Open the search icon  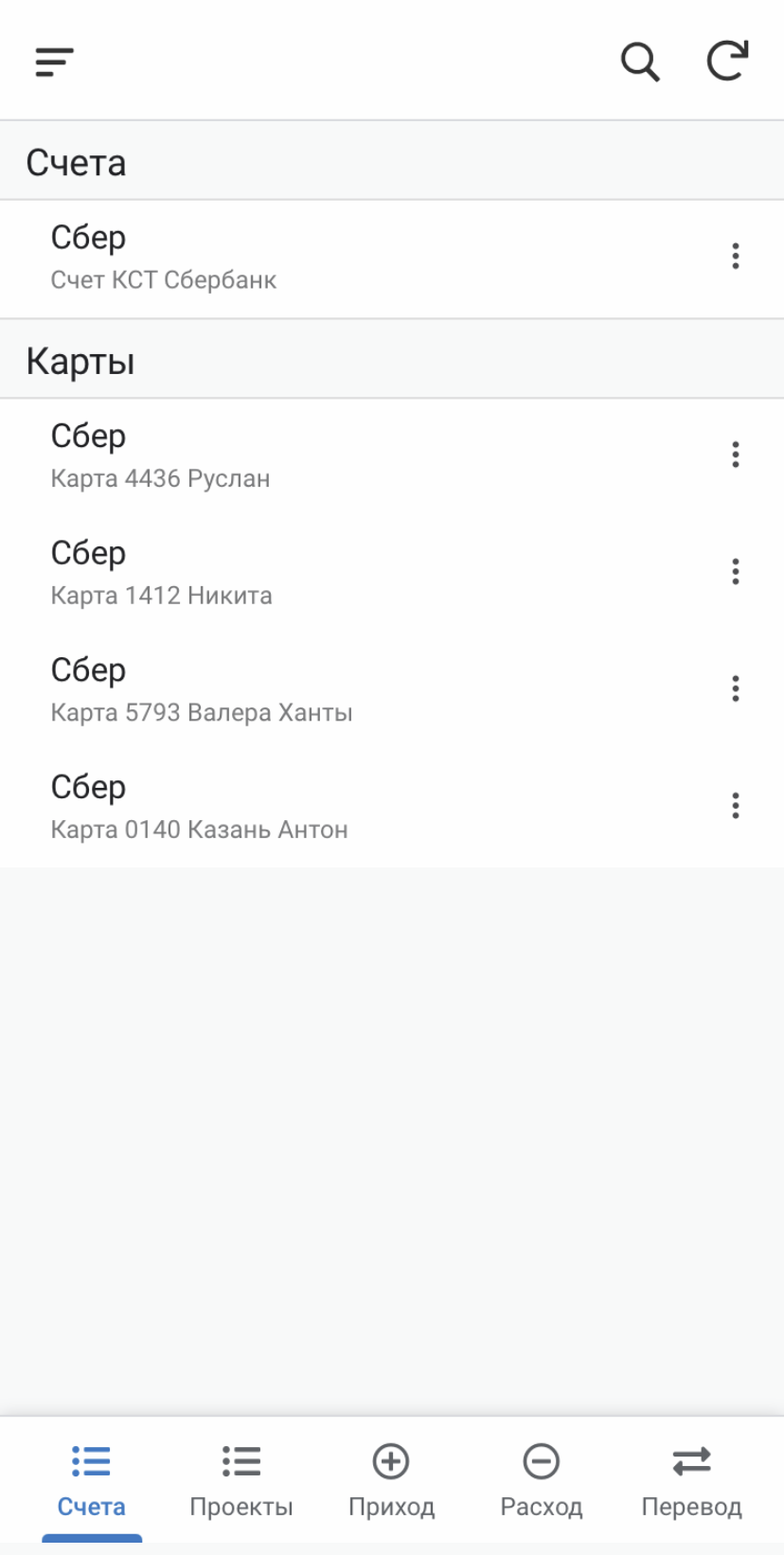click(640, 63)
